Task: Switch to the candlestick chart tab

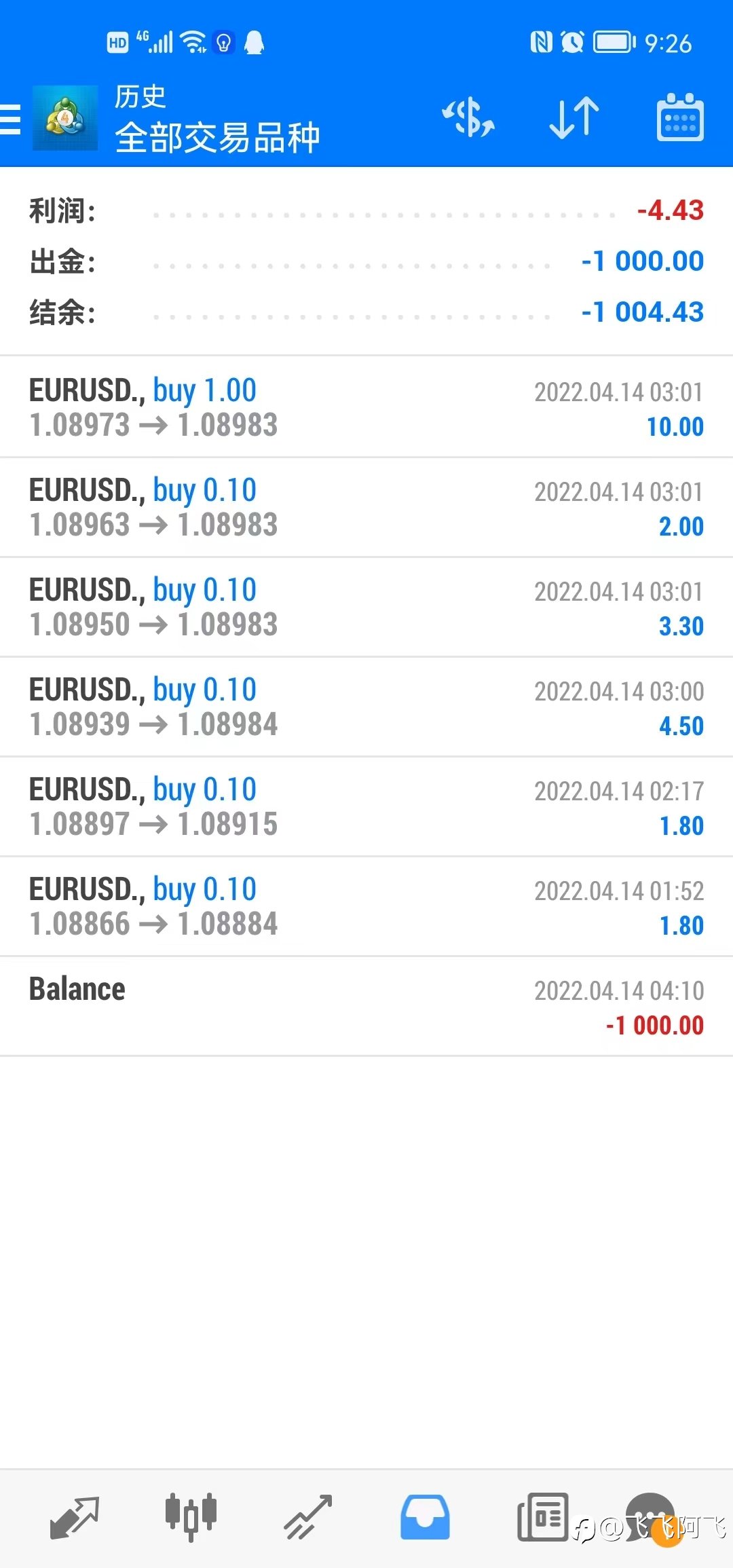Action: click(191, 1517)
